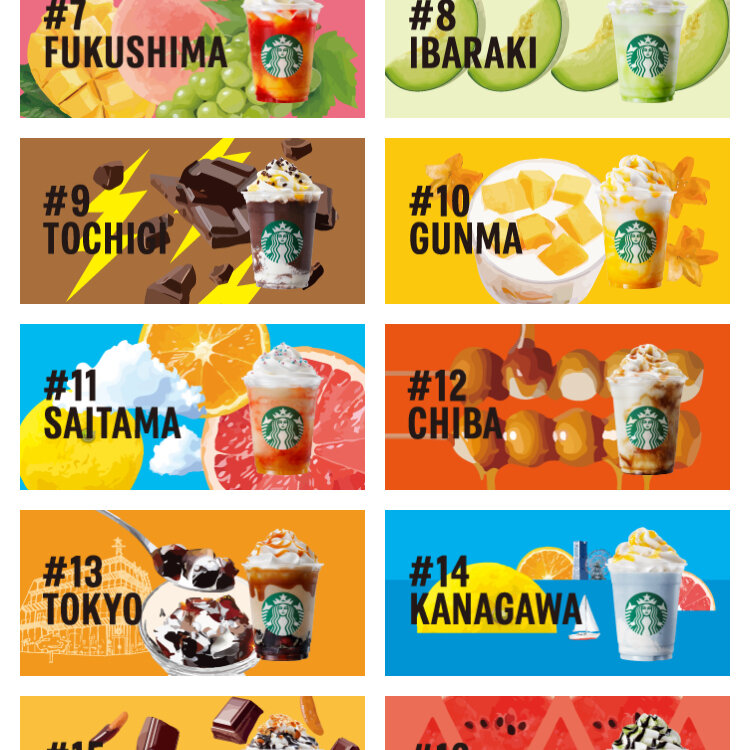
Task: Open the #11 Saitama citrus card
Action: 192,407
